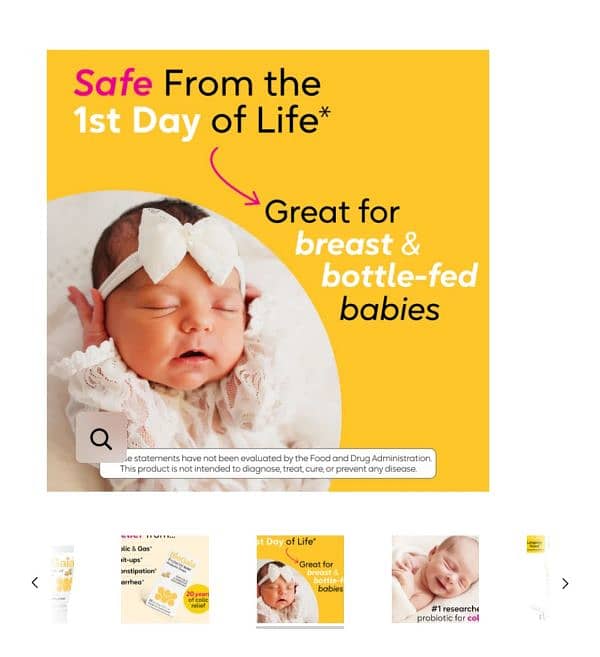Zoom into the product image with the magnifier
The width and height of the screenshot is (600, 657).
(x=101, y=438)
